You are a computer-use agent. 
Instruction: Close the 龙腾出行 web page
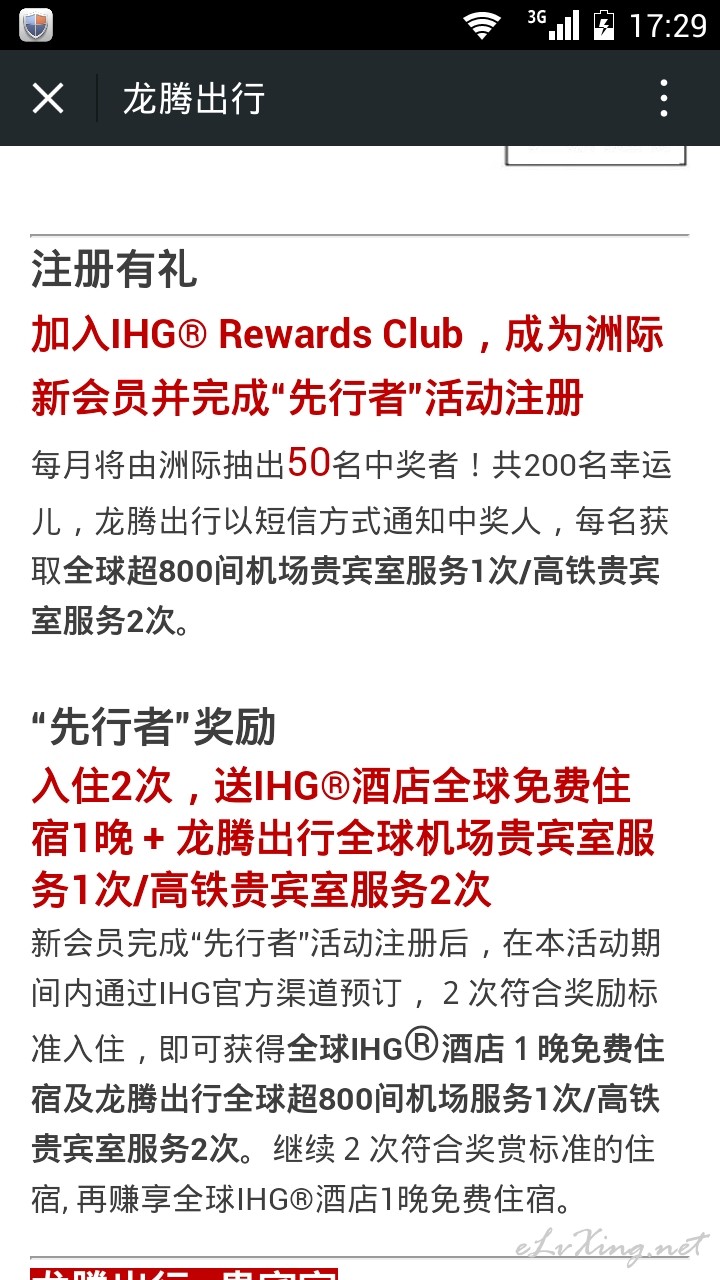tap(48, 98)
